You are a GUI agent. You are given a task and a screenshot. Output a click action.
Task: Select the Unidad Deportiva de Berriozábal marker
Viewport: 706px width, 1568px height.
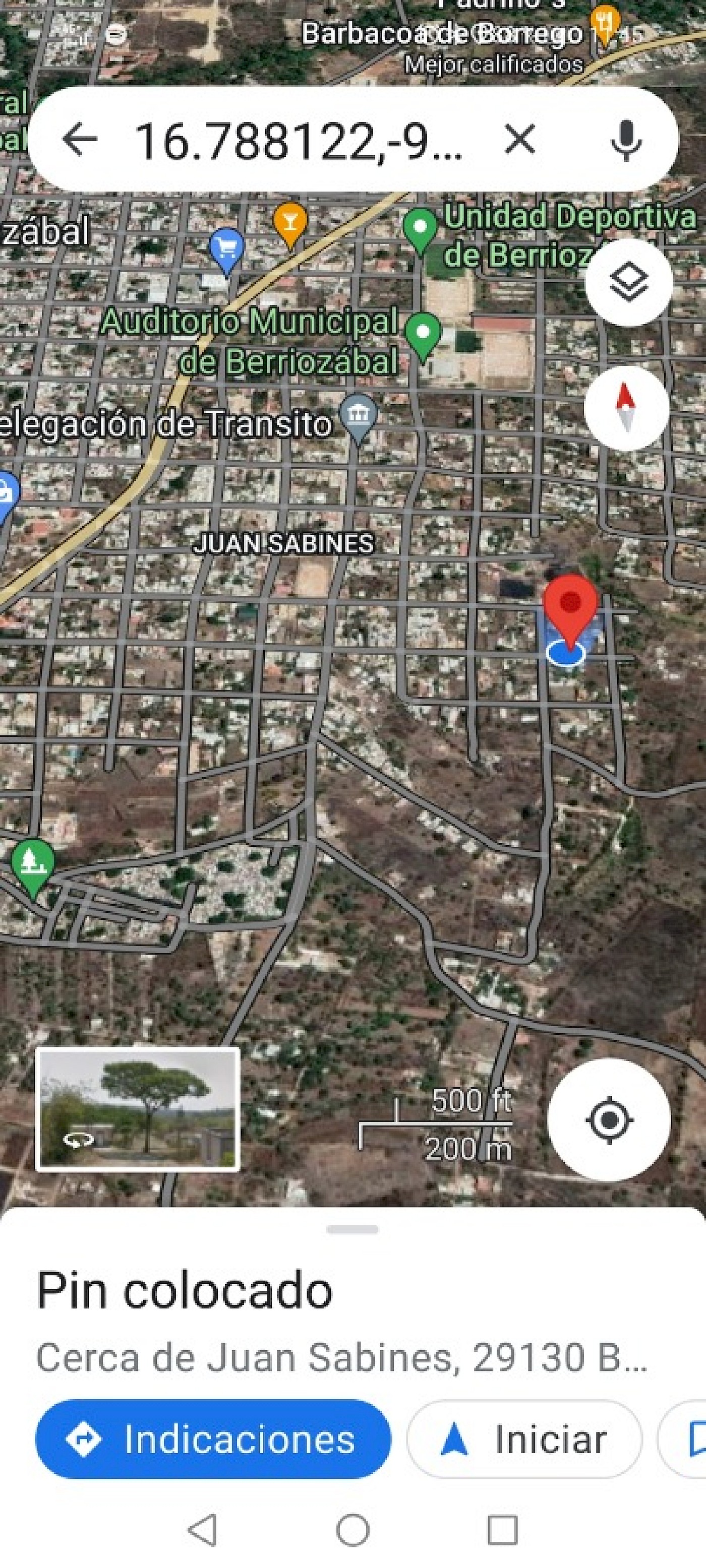pyautogui.click(x=420, y=230)
